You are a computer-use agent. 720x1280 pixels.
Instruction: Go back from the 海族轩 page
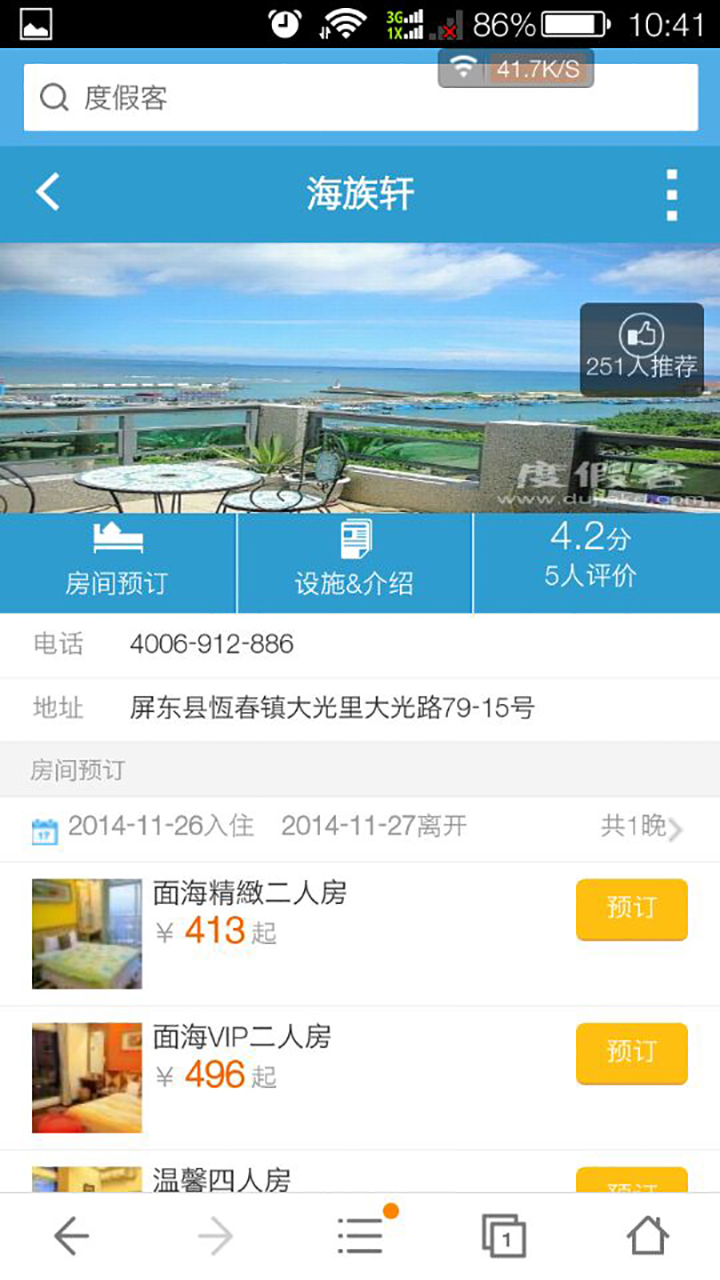(x=48, y=192)
